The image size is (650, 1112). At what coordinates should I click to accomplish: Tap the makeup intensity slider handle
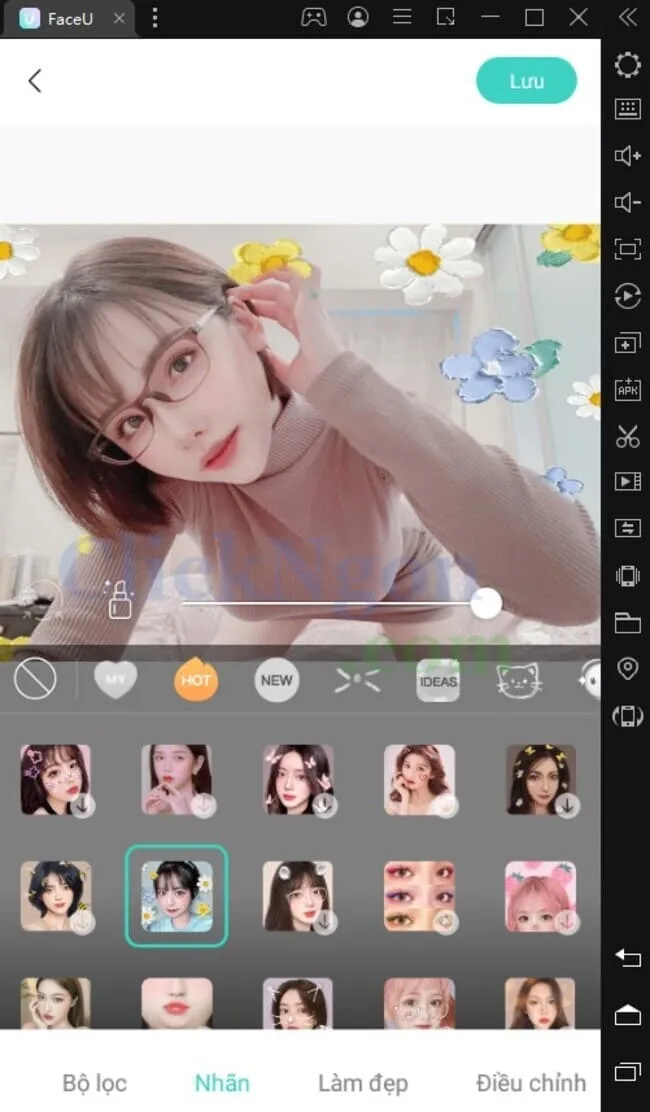tap(486, 603)
